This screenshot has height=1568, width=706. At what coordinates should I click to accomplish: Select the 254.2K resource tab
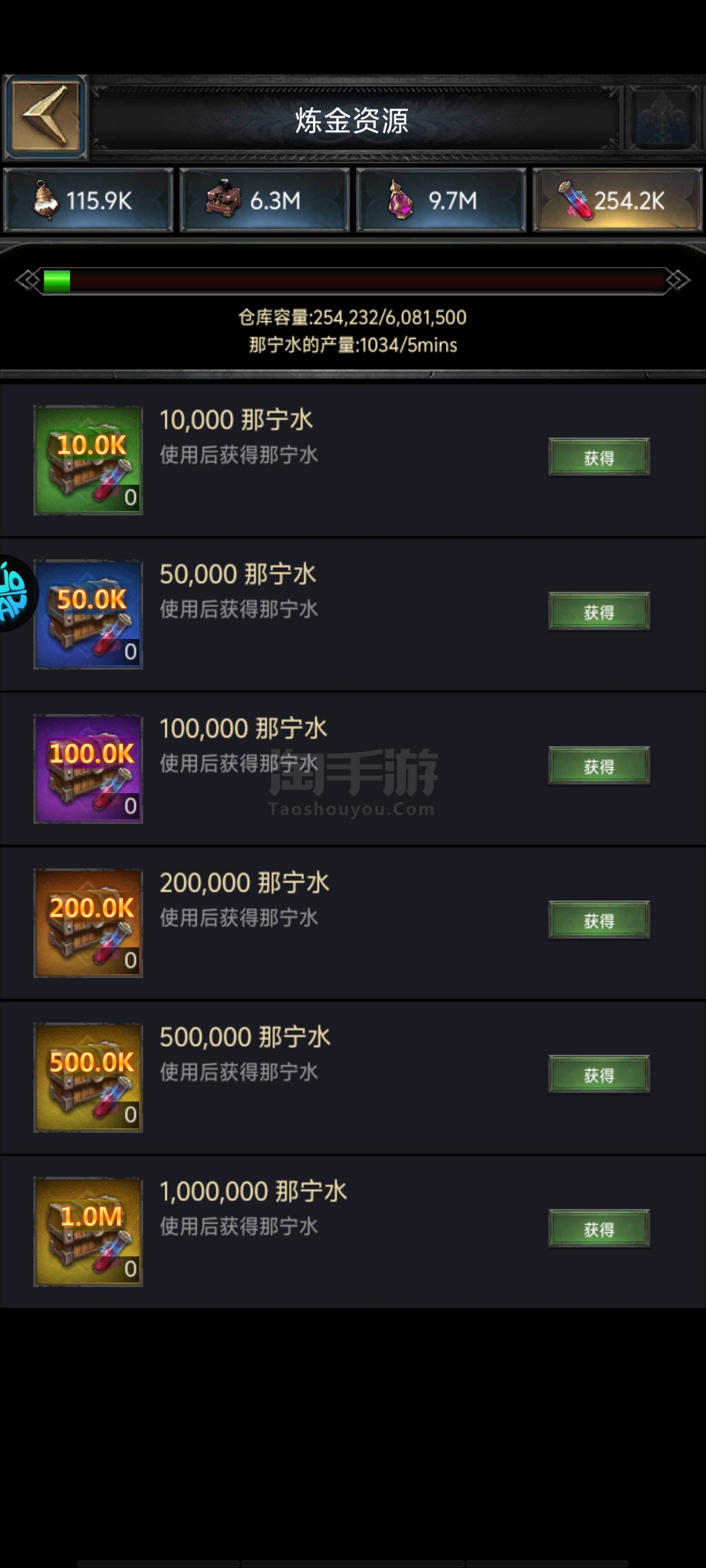point(618,201)
